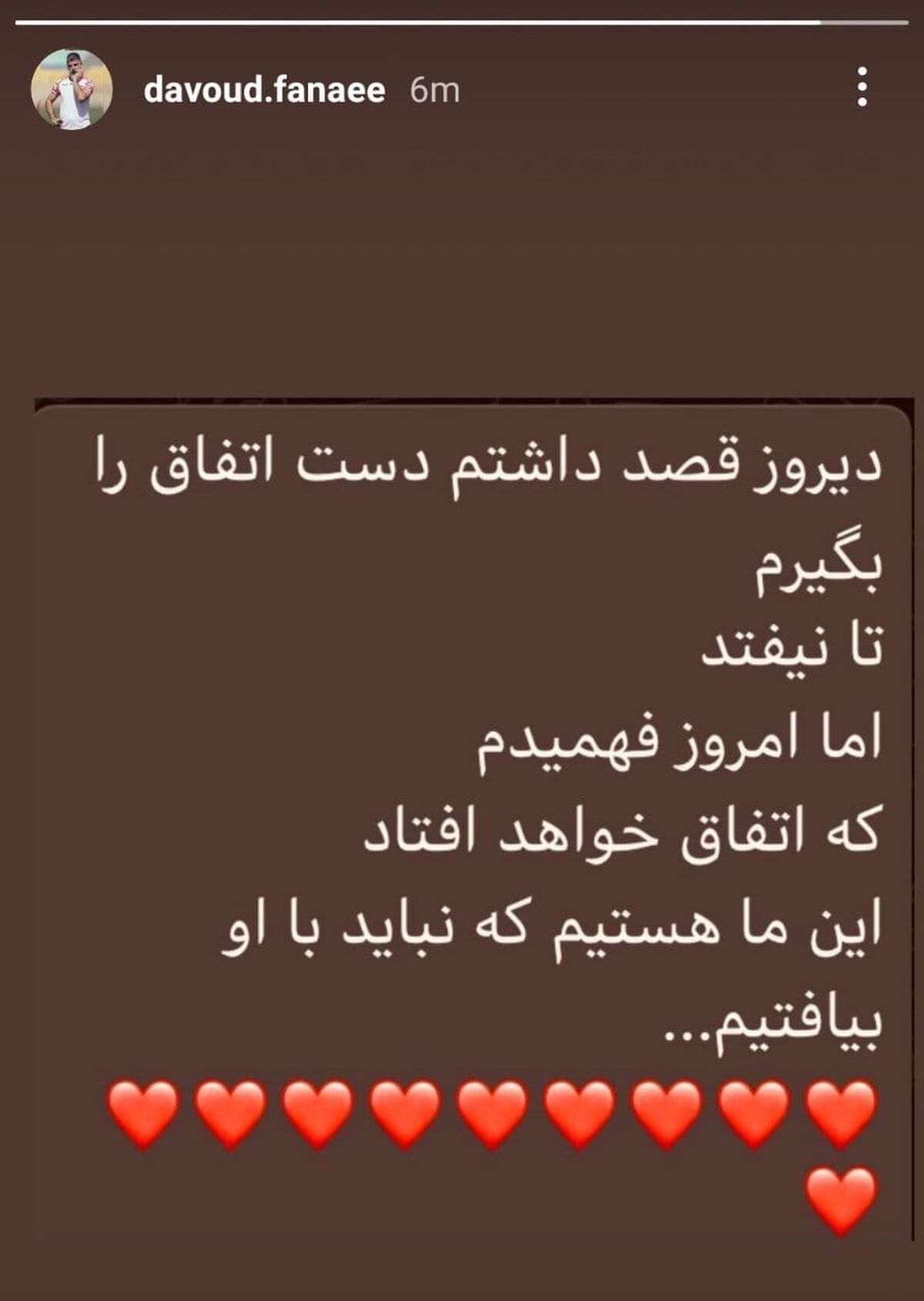This screenshot has width=924, height=1301.
Task: Open the story's three-dot options menu
Action: coord(862,87)
